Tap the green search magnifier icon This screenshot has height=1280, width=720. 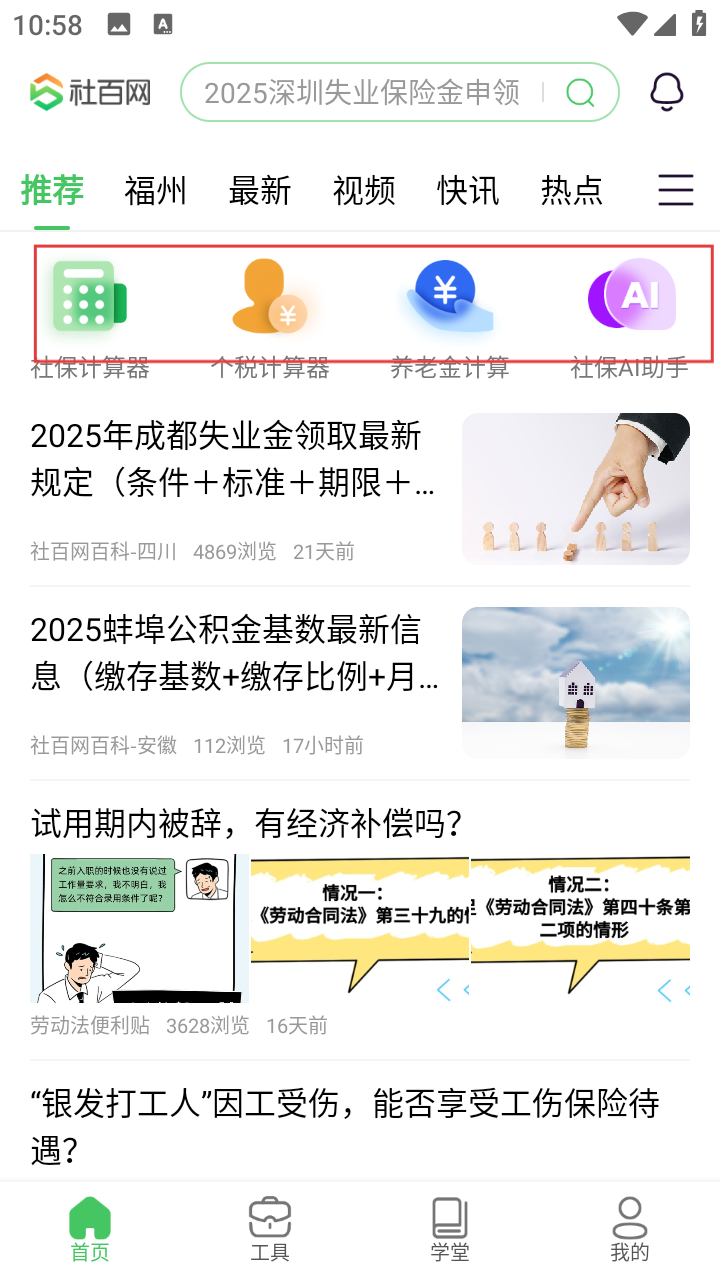click(580, 93)
